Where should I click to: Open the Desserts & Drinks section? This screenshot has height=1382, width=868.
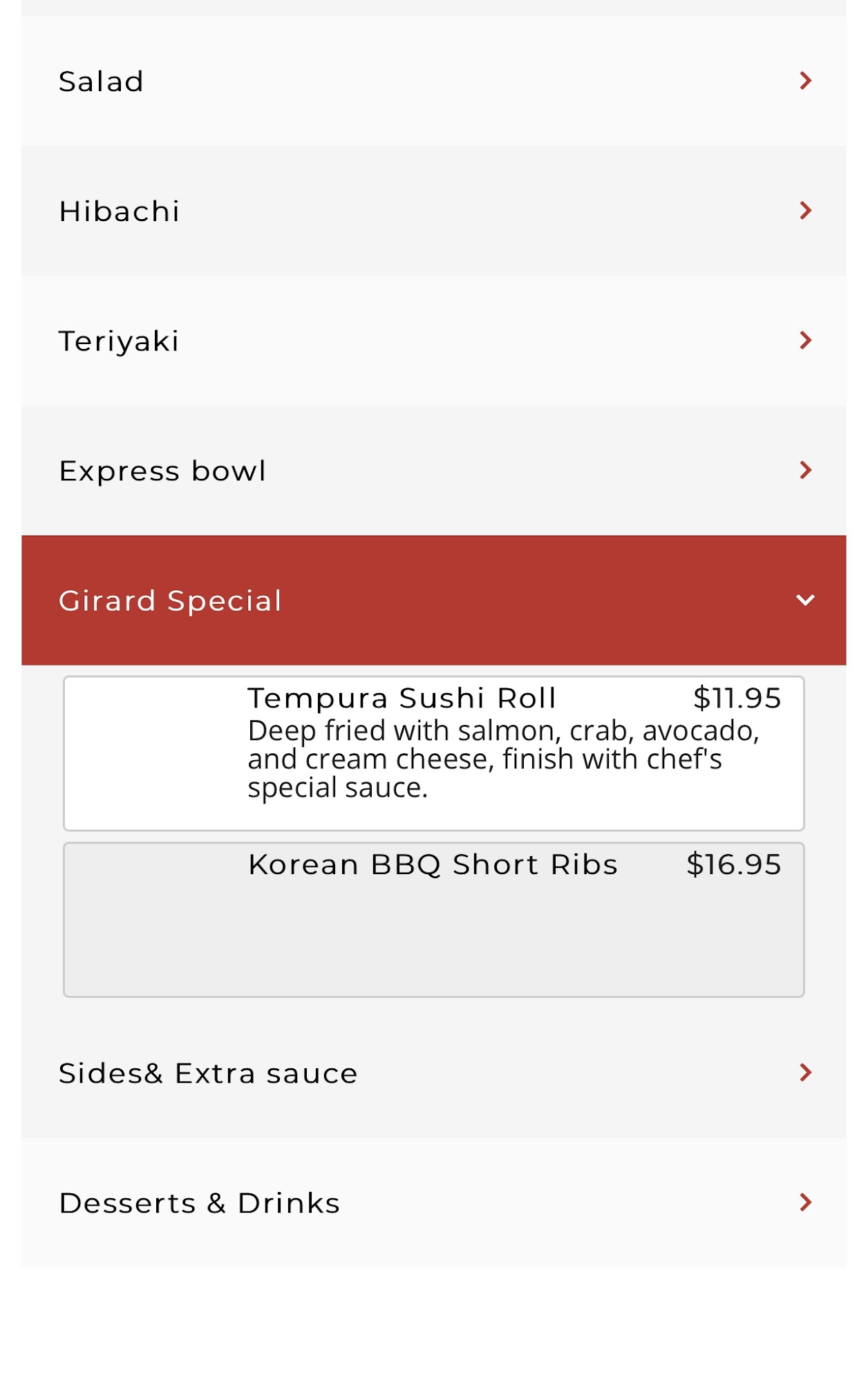tap(433, 1203)
